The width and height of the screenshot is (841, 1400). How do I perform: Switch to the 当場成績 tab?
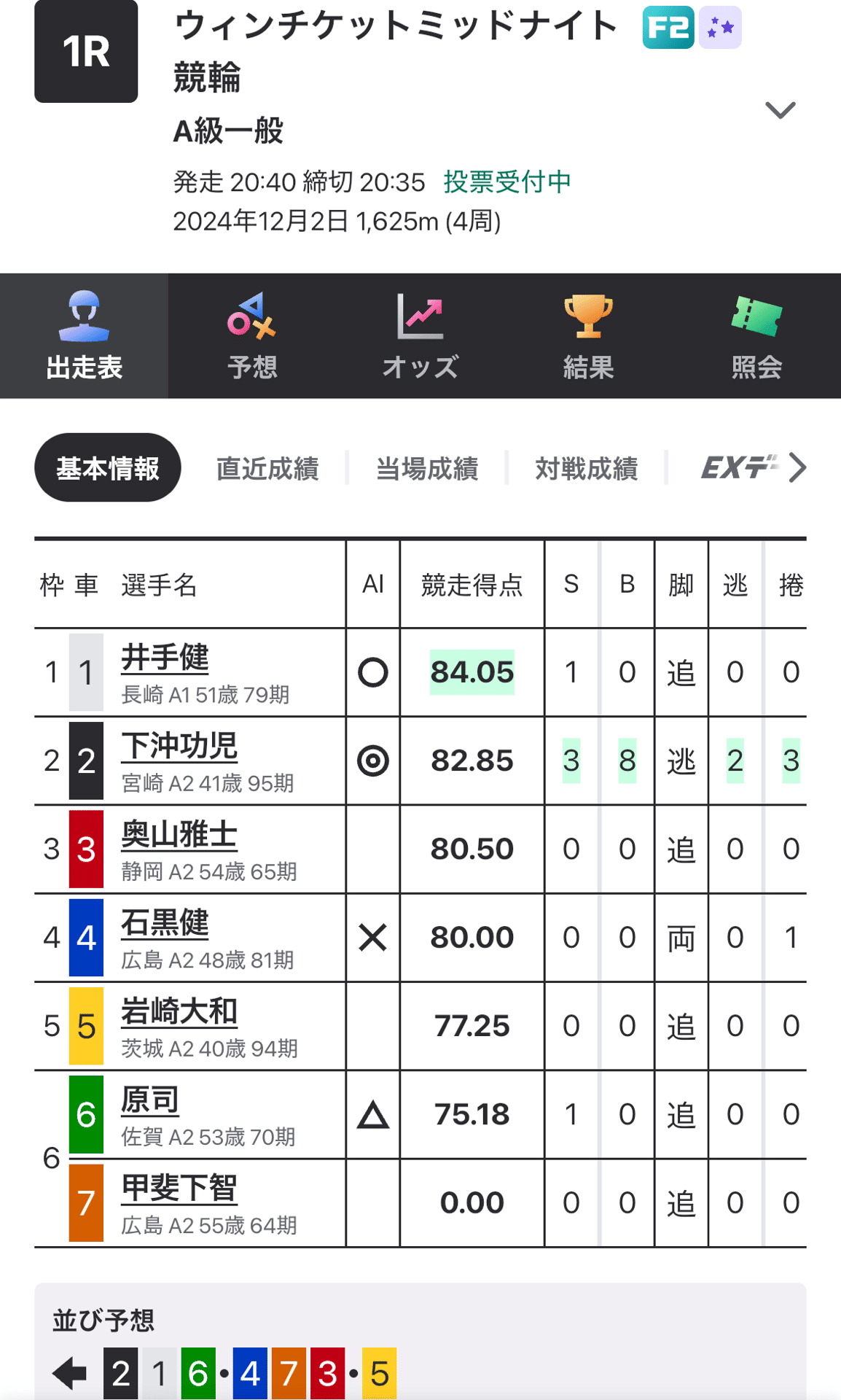(427, 468)
